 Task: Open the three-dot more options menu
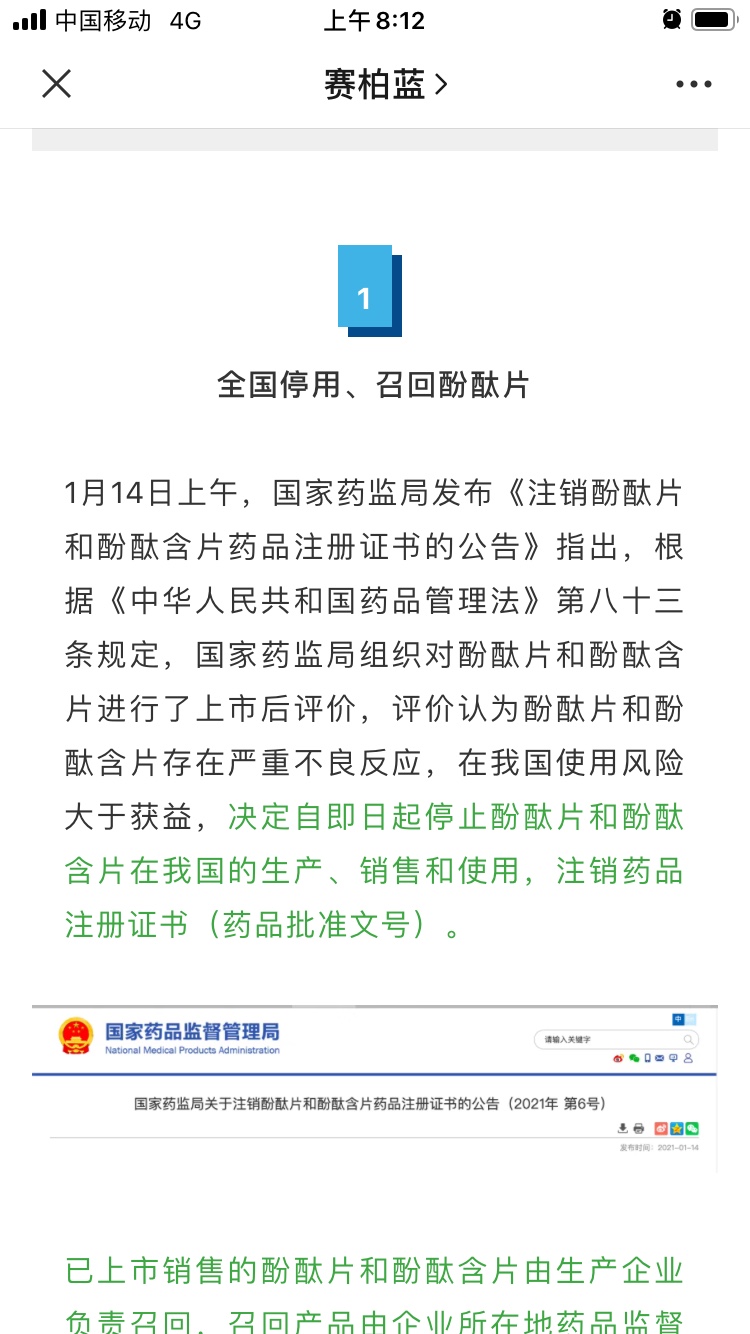(693, 85)
